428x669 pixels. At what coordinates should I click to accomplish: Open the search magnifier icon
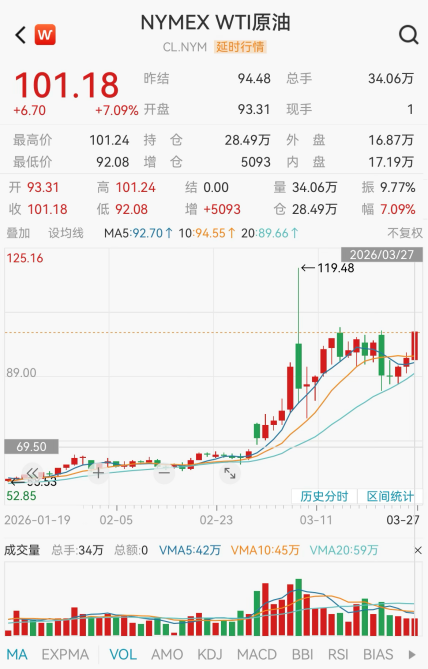click(408, 35)
